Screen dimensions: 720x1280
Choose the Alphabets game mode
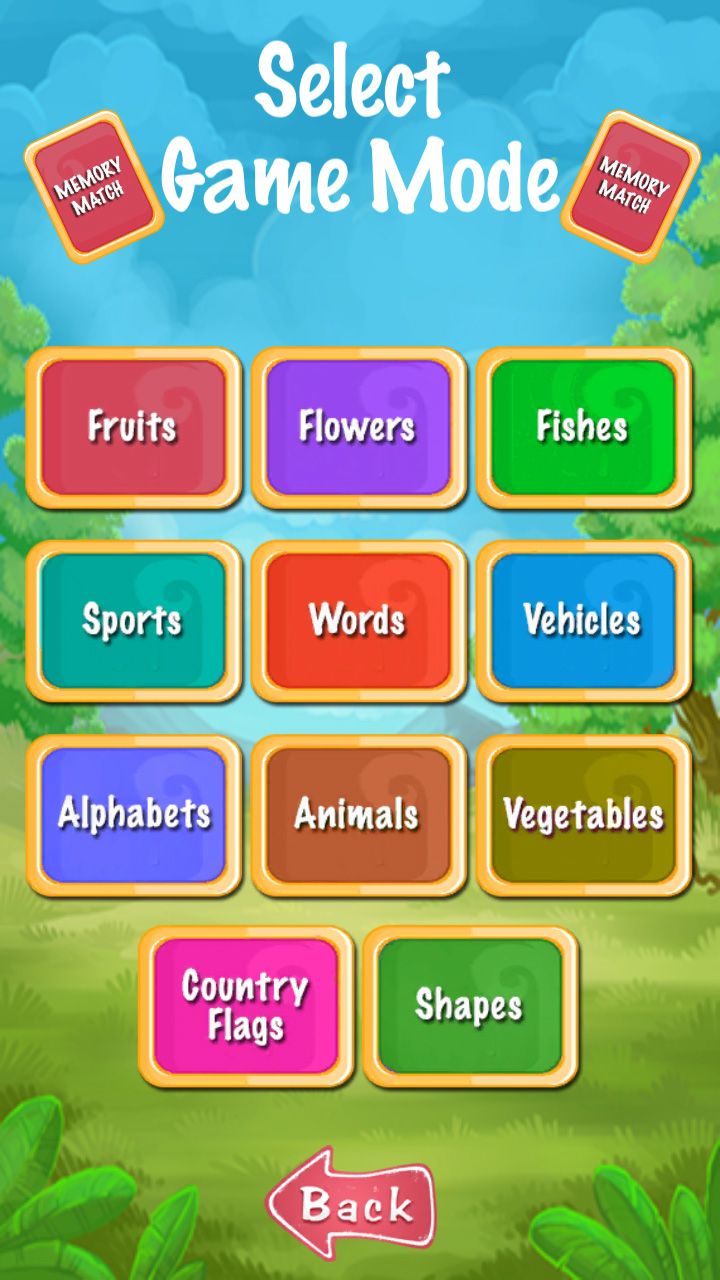132,814
